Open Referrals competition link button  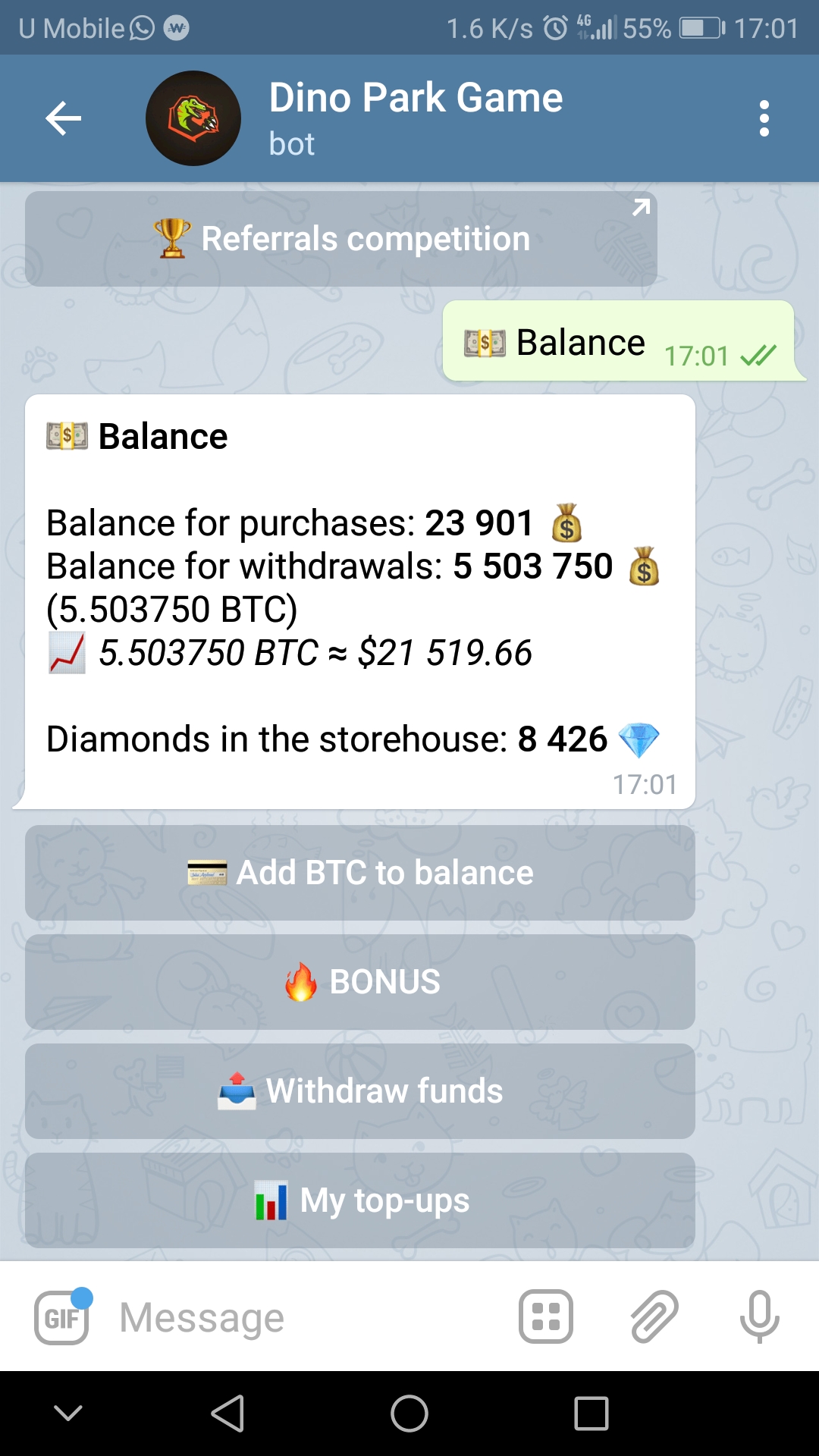[341, 239]
